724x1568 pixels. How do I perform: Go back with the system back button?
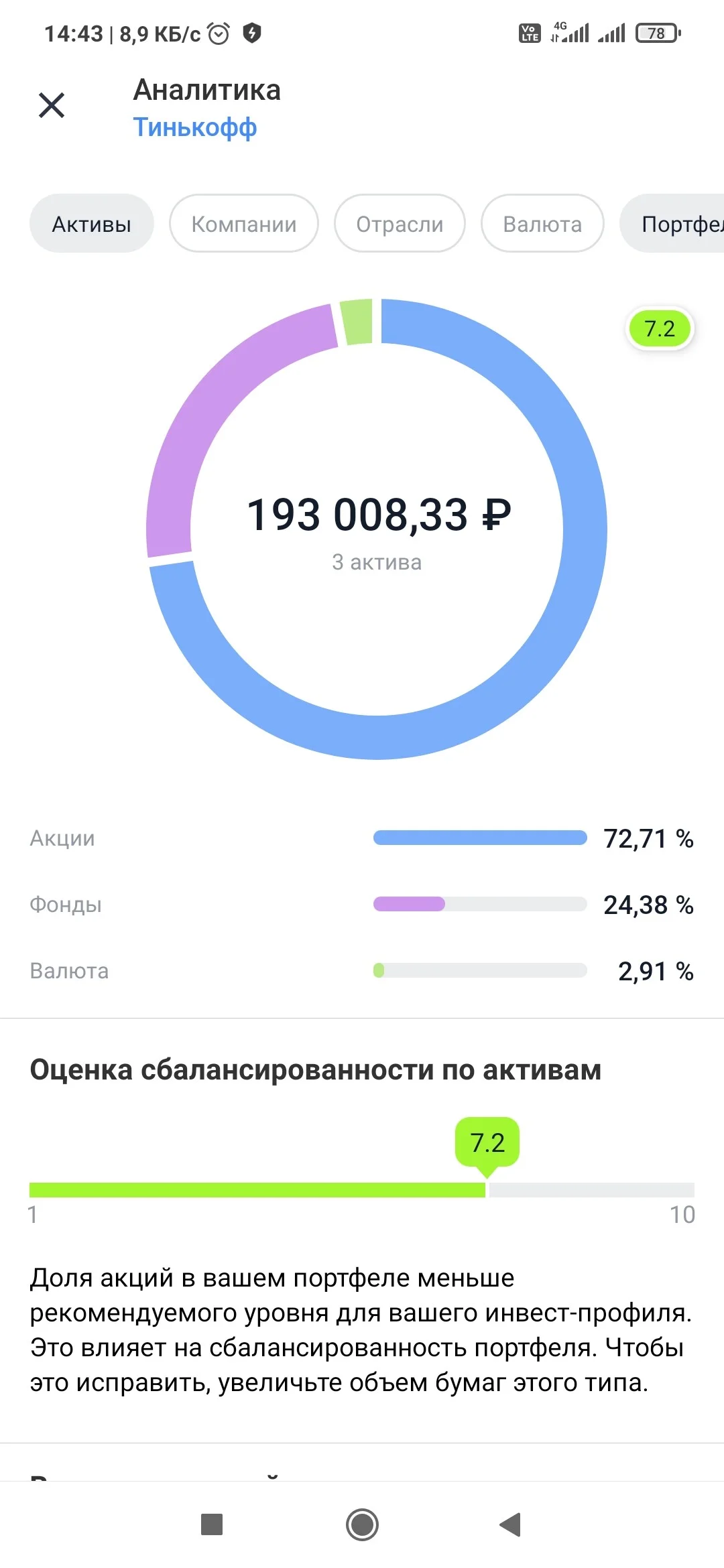click(x=511, y=1524)
